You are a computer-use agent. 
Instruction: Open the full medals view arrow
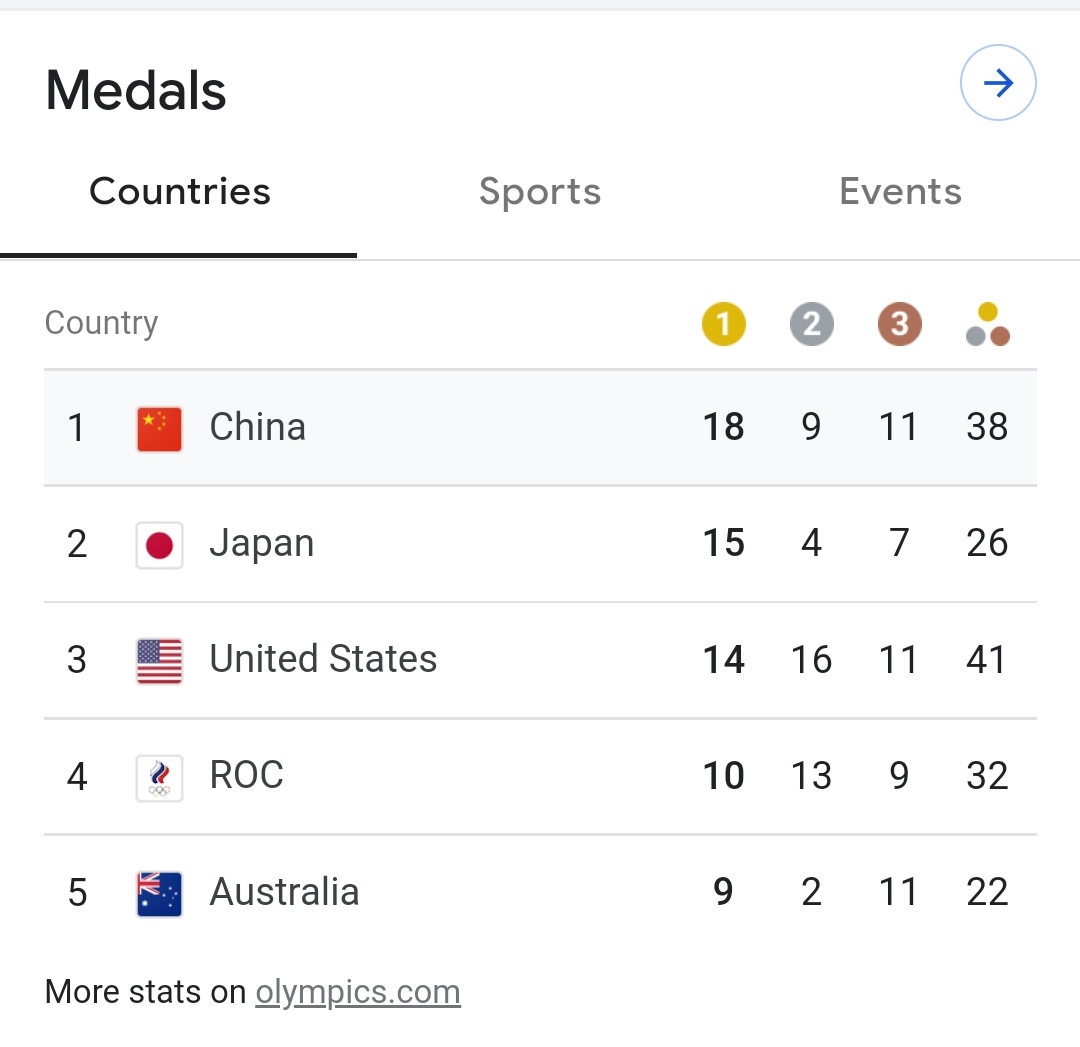tap(997, 84)
